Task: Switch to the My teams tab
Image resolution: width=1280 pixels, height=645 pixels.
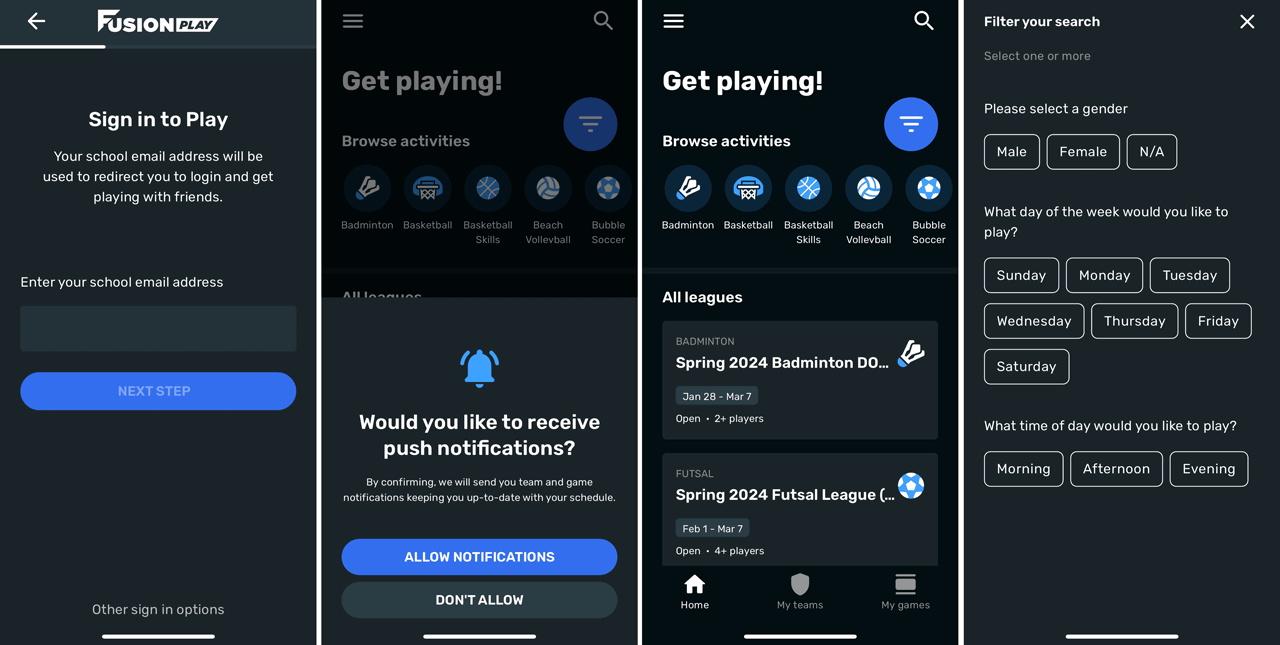Action: pos(799,591)
